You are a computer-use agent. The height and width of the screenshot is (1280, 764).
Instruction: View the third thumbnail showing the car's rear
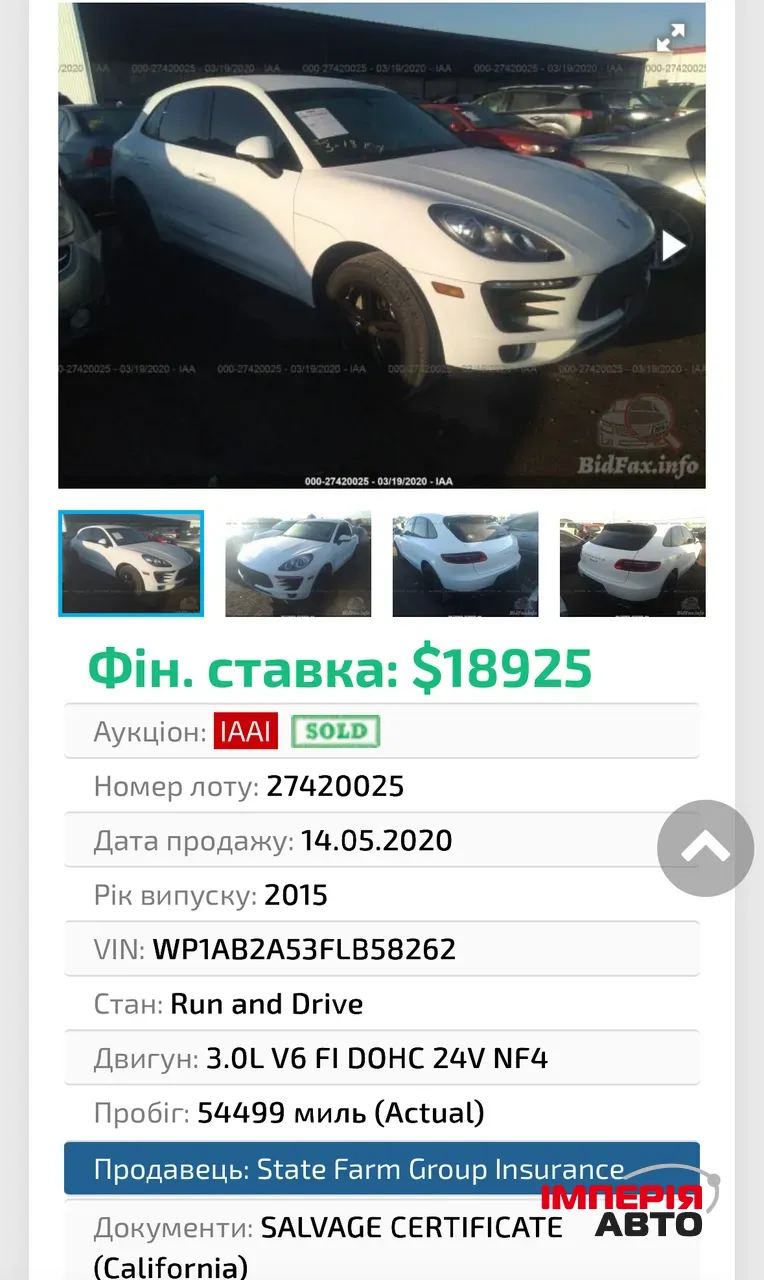coord(465,563)
